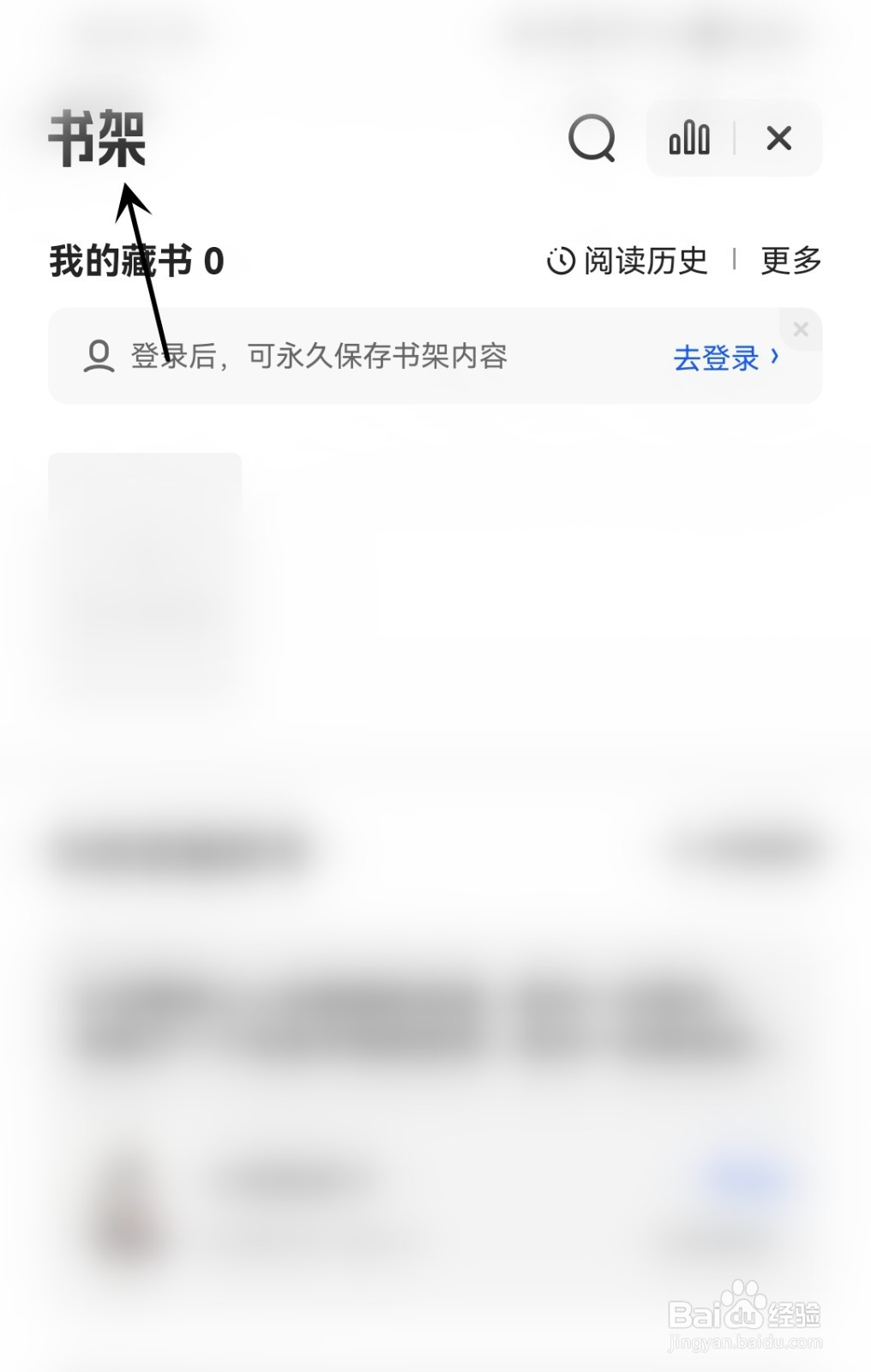Click the X icon in the top-right pill
This screenshot has width=871, height=1372.
(x=778, y=138)
